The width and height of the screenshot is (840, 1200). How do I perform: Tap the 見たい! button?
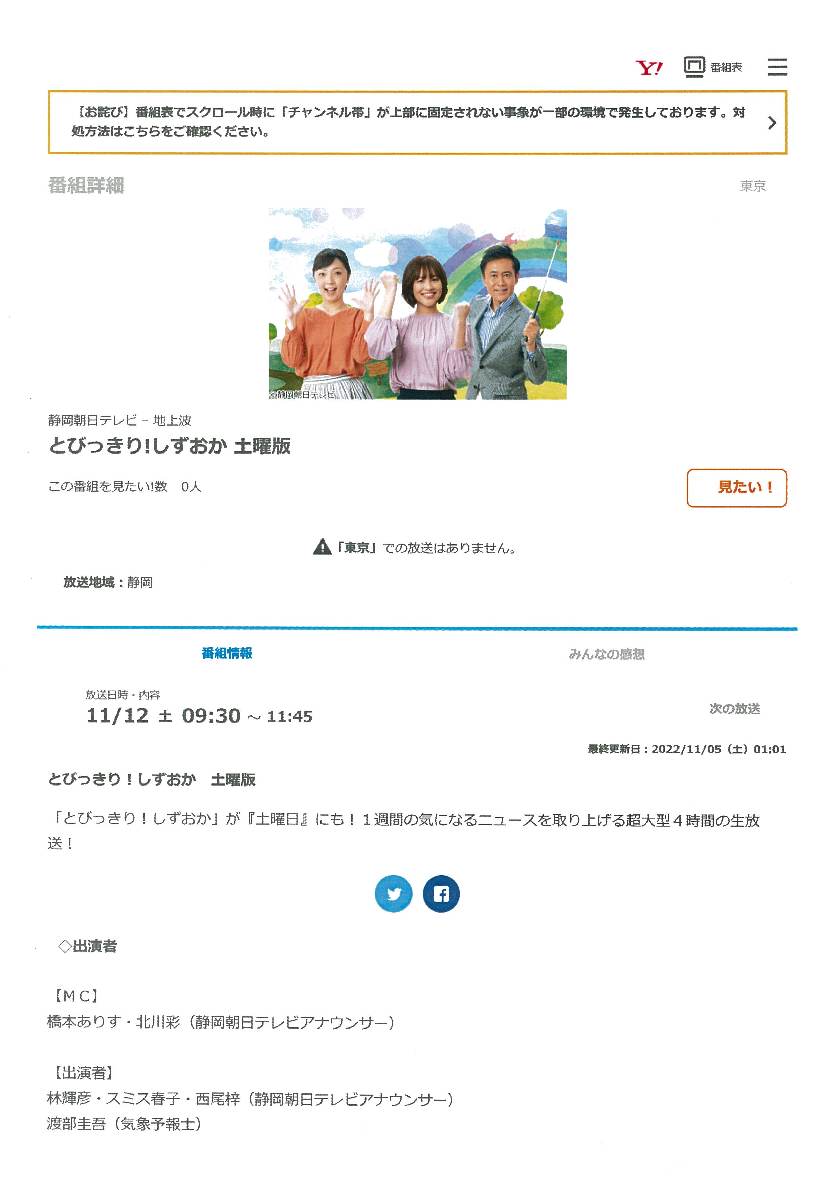(736, 488)
